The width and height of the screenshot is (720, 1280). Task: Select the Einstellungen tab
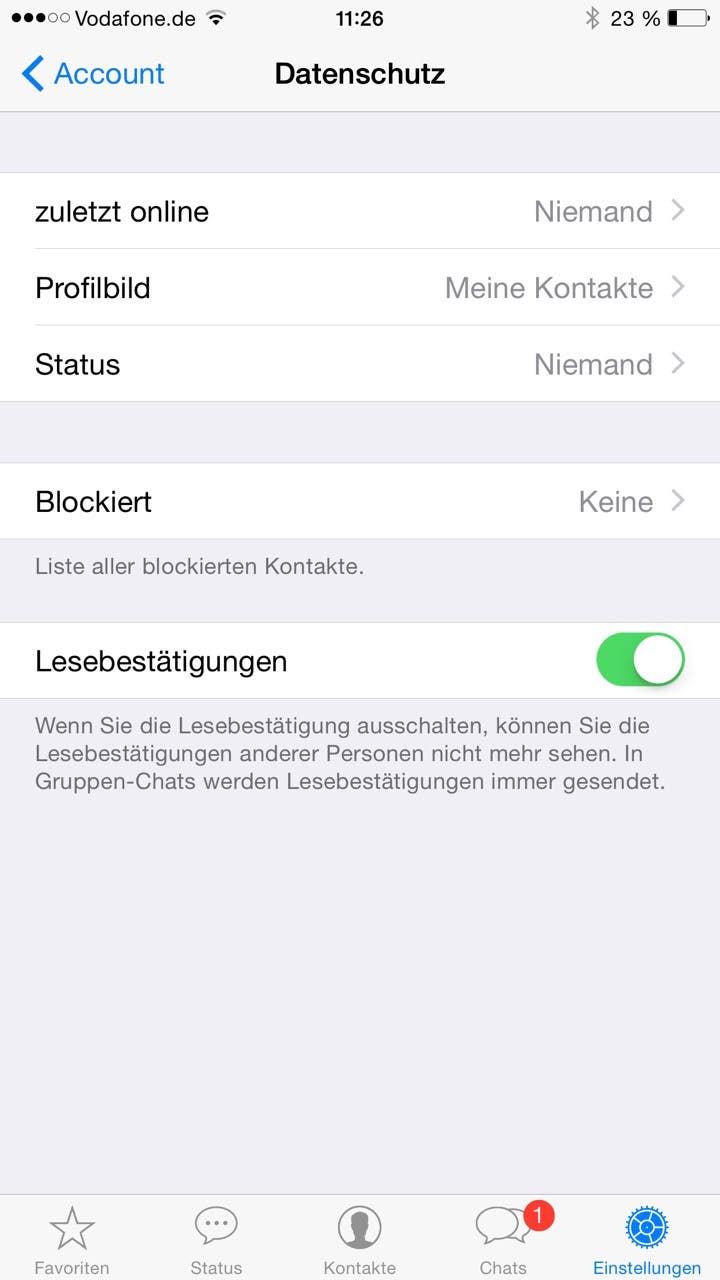point(647,1240)
